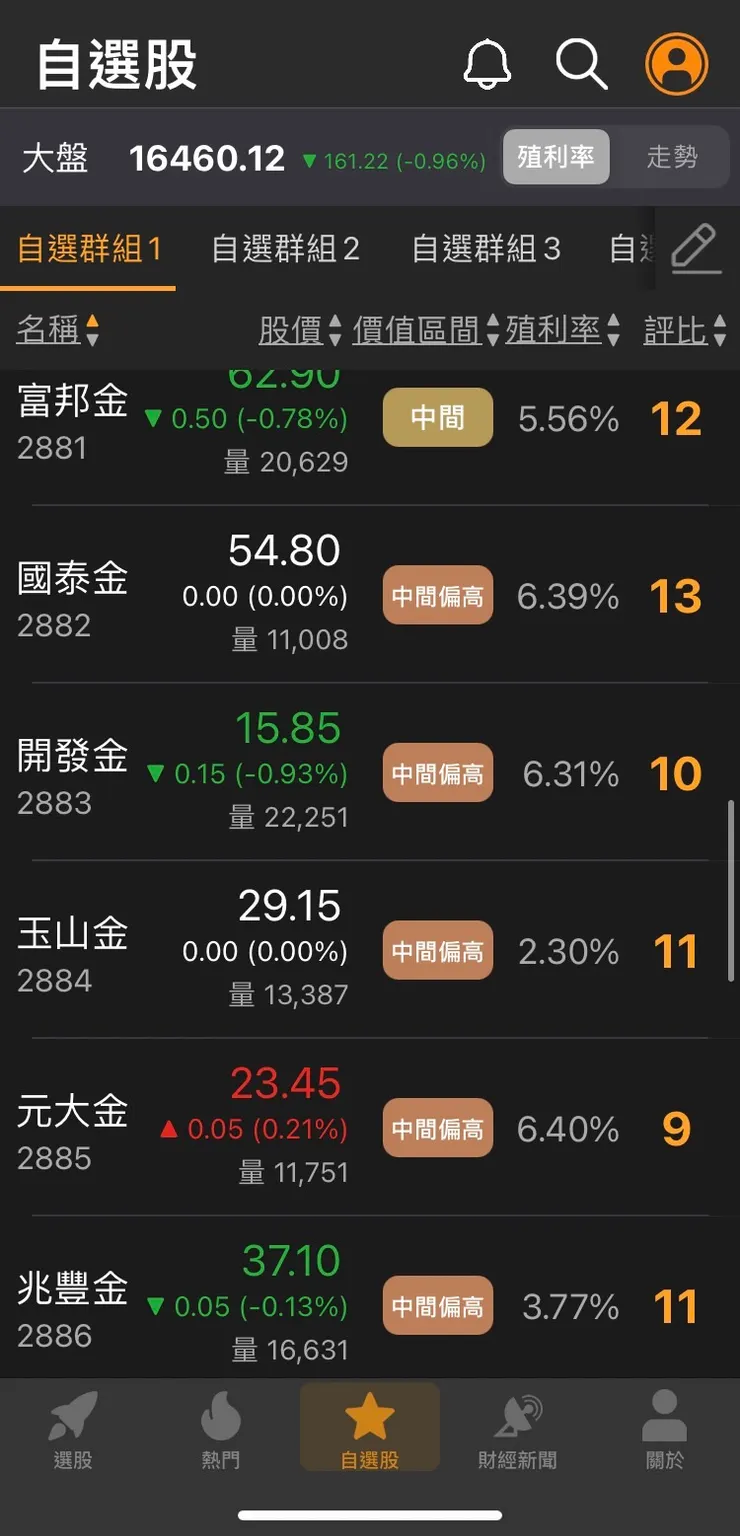
Task: Toggle the 中間偏高 badge for 國泰金
Action: pos(437,595)
